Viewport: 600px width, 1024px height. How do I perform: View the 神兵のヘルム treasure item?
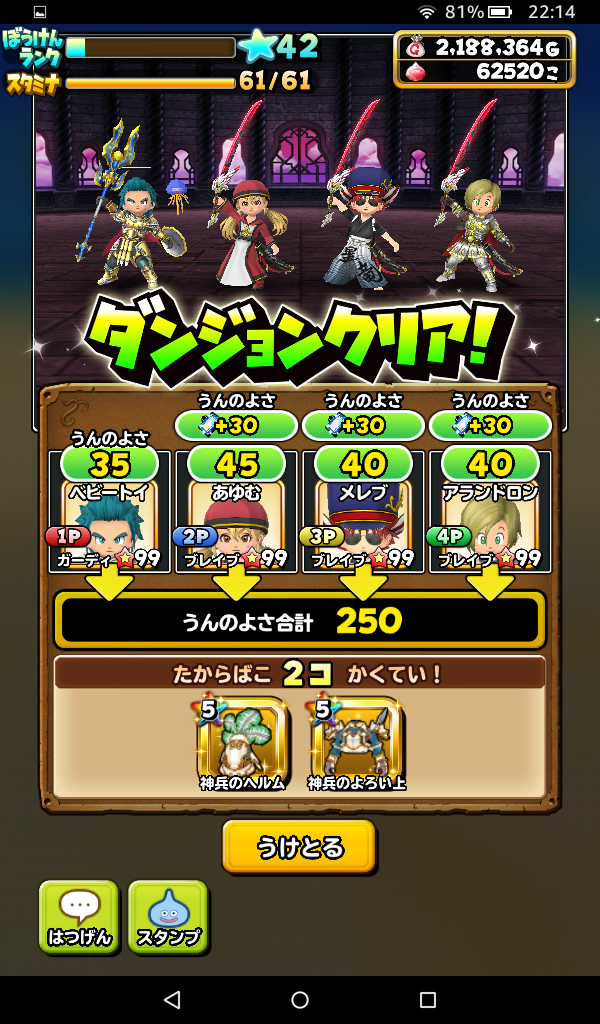241,743
